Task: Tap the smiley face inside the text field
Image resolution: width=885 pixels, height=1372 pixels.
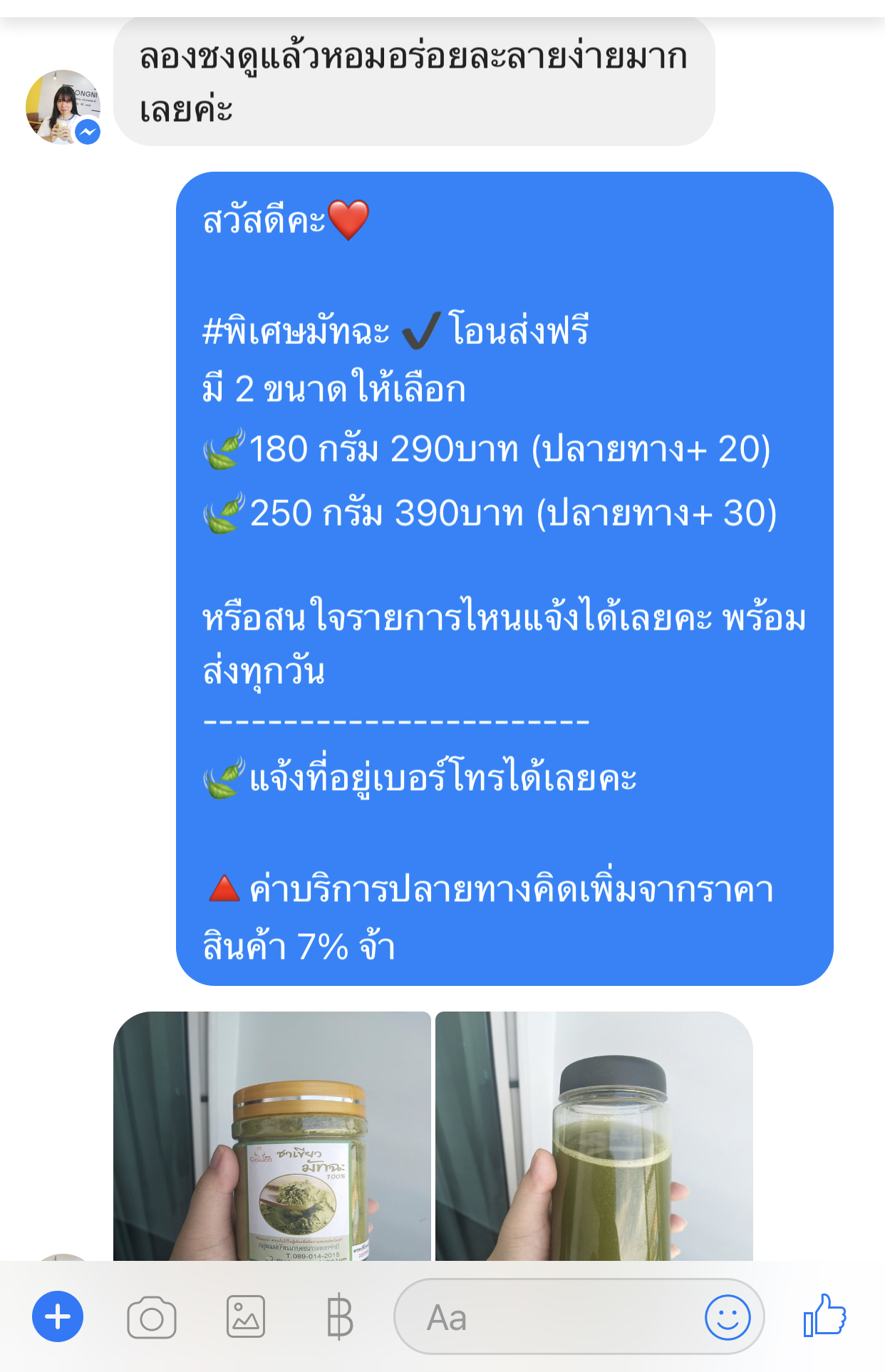Action: pyautogui.click(x=728, y=1319)
